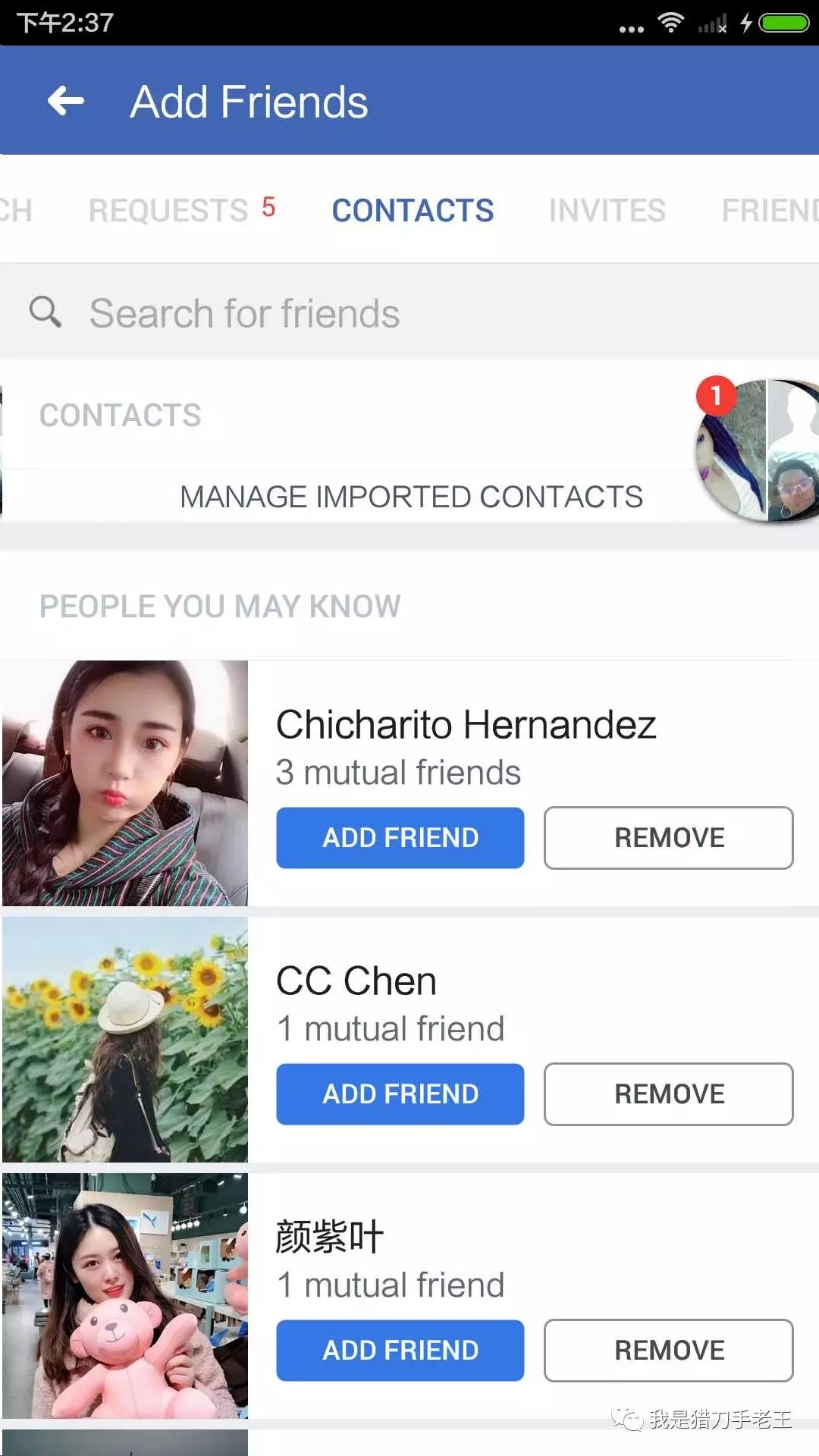Image resolution: width=819 pixels, height=1456 pixels.
Task: Add Chicharito Hernandez as a friend
Action: [x=400, y=837]
